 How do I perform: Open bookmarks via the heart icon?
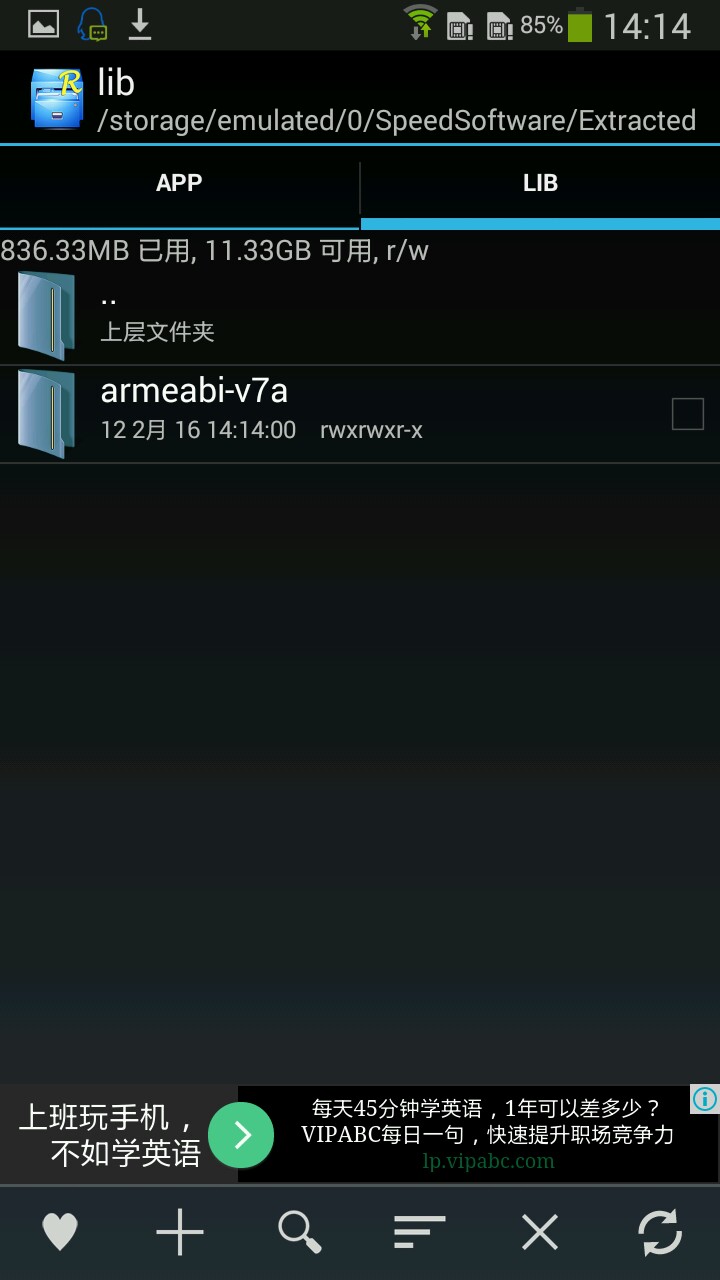coord(60,1232)
